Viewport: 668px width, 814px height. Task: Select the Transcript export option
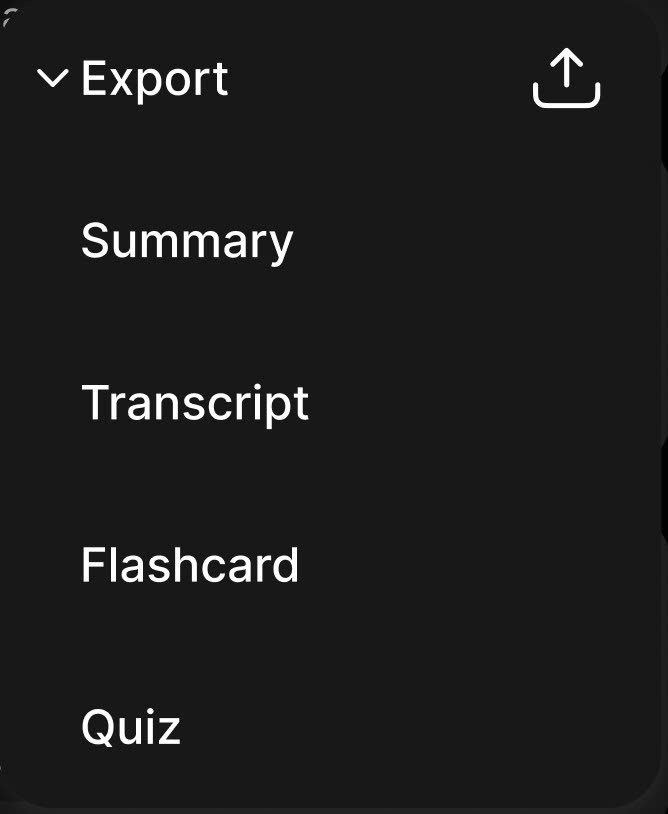(x=195, y=403)
